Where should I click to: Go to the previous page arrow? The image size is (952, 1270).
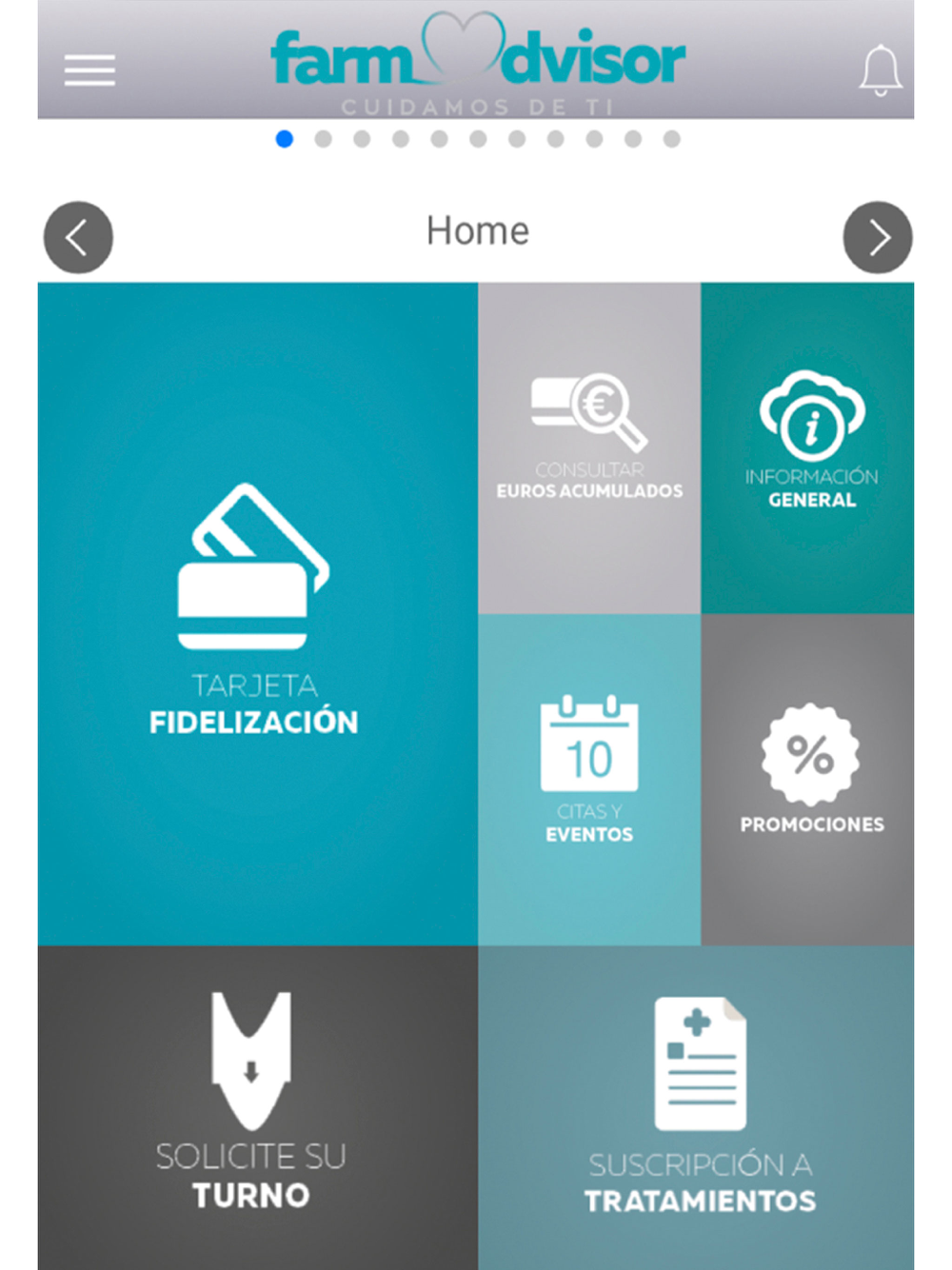tap(78, 237)
